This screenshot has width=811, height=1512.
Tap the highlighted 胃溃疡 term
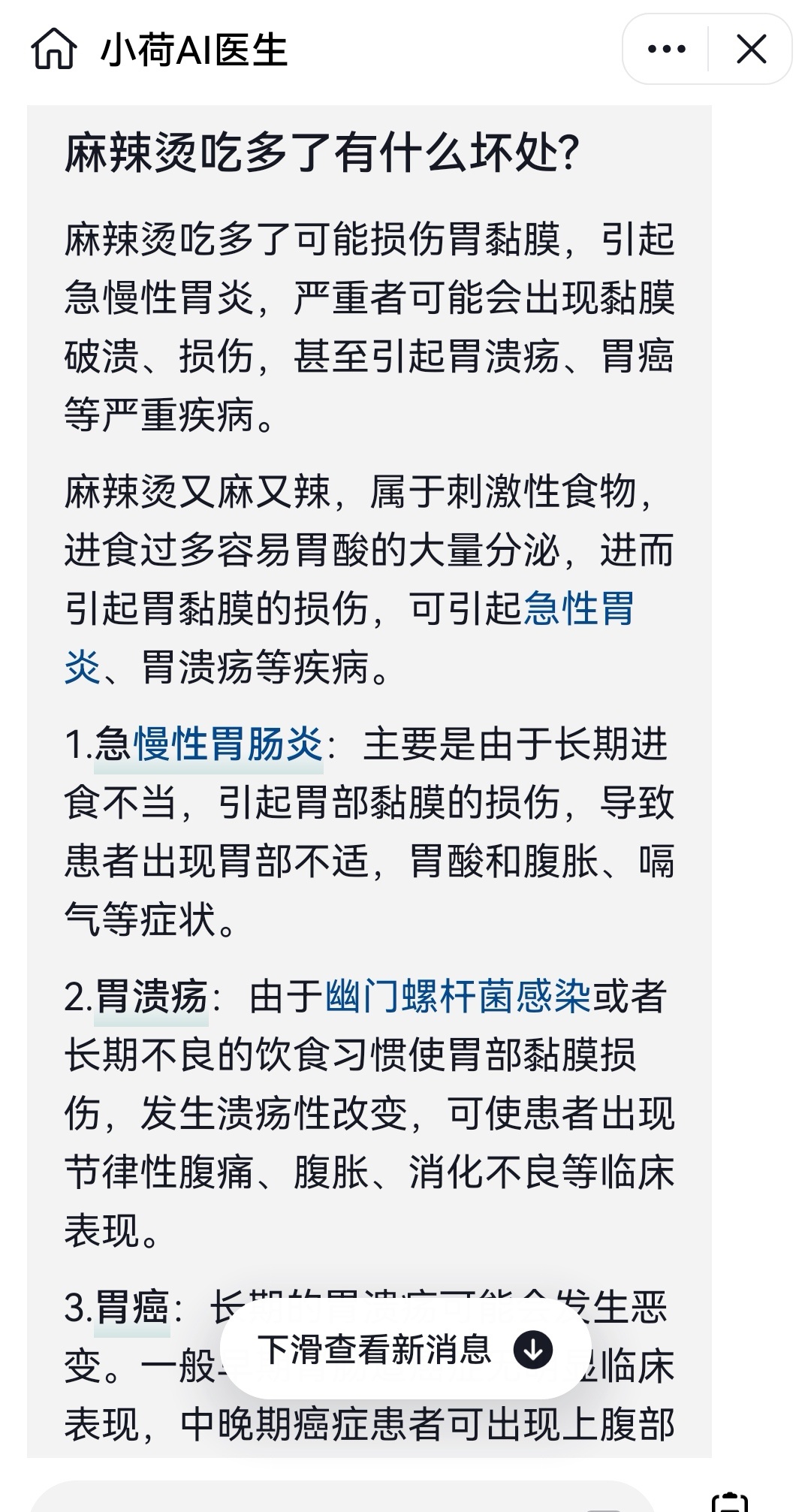(x=151, y=997)
